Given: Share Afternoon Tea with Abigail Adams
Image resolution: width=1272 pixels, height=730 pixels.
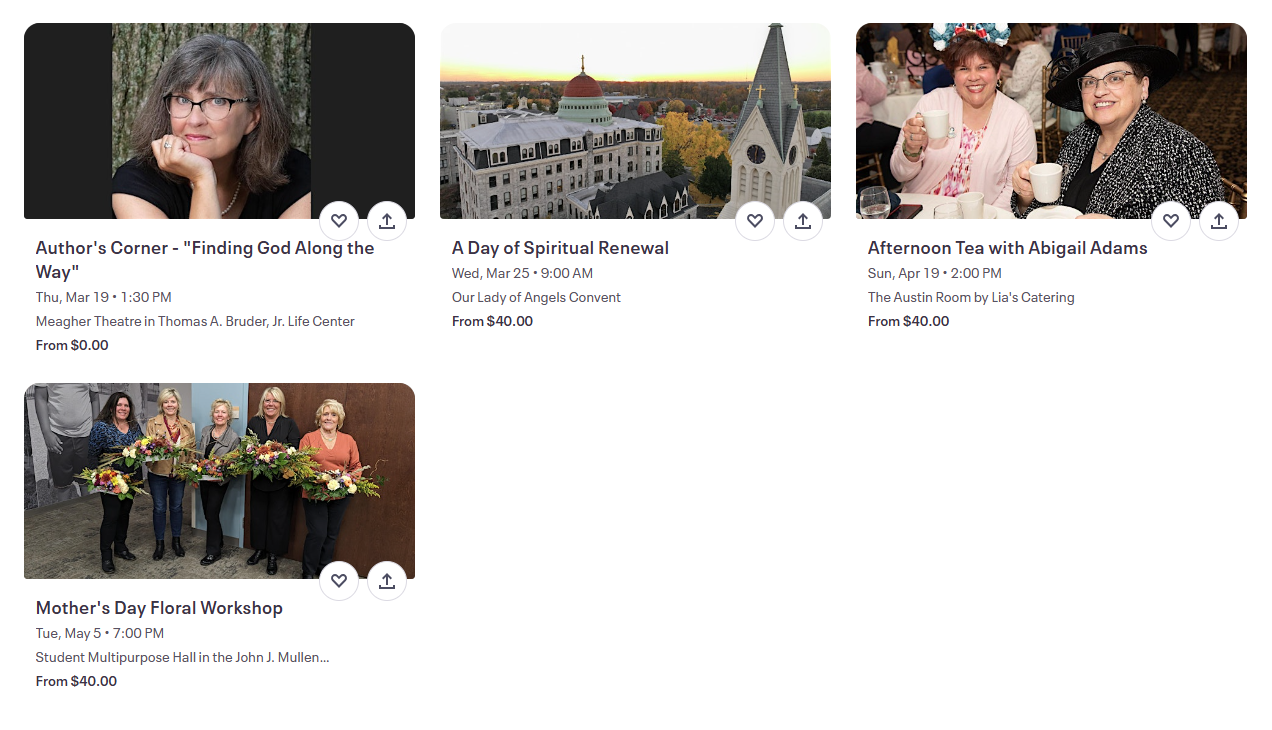Looking at the screenshot, I should [1219, 221].
